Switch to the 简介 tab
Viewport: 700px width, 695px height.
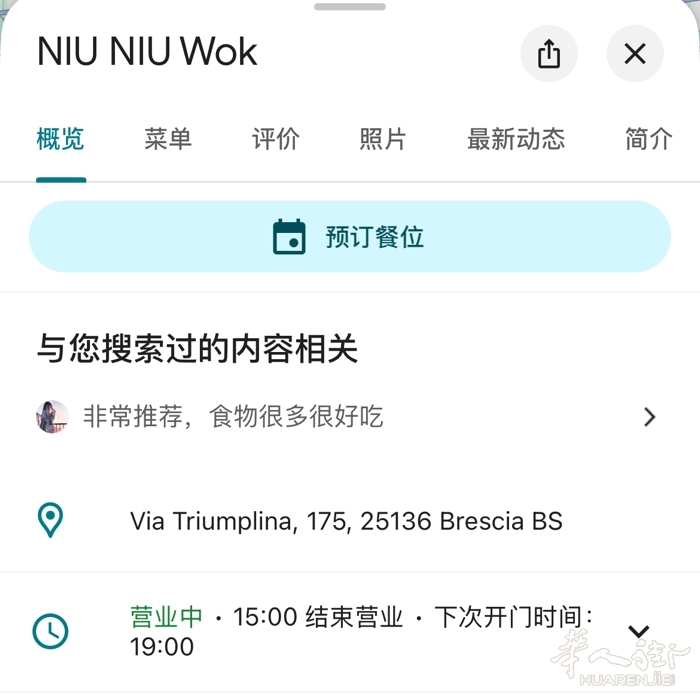(648, 139)
